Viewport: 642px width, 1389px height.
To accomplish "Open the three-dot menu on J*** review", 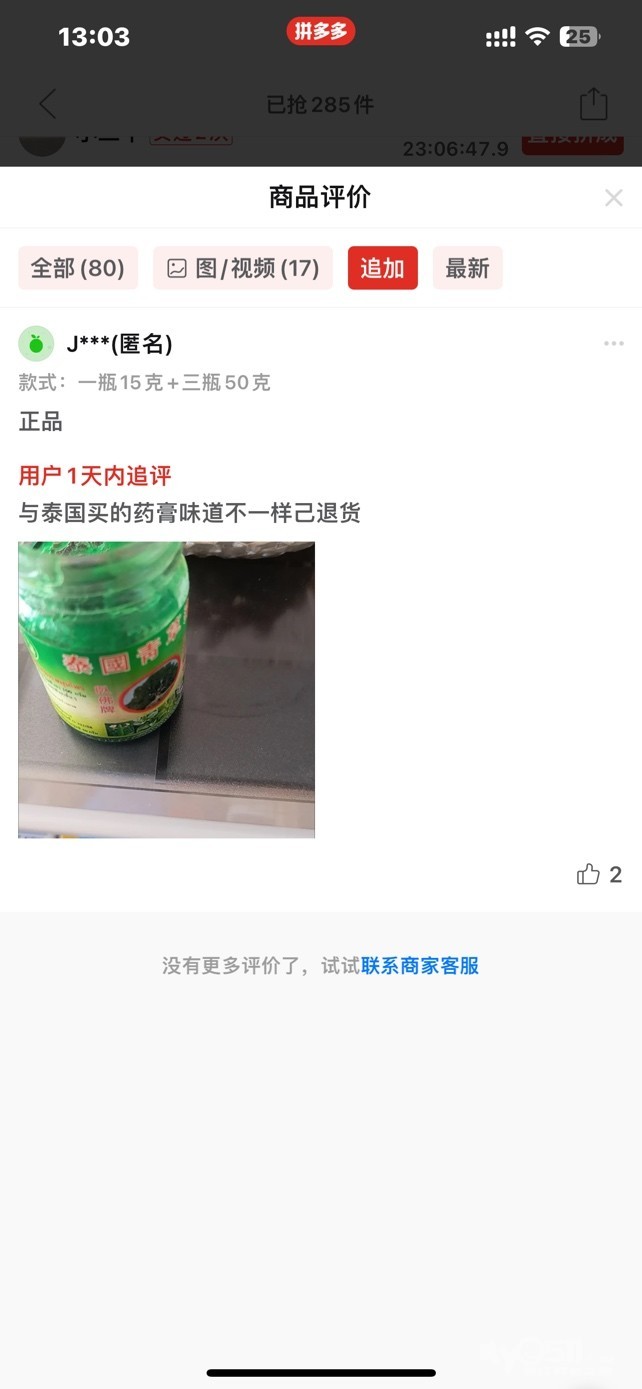I will click(613, 344).
